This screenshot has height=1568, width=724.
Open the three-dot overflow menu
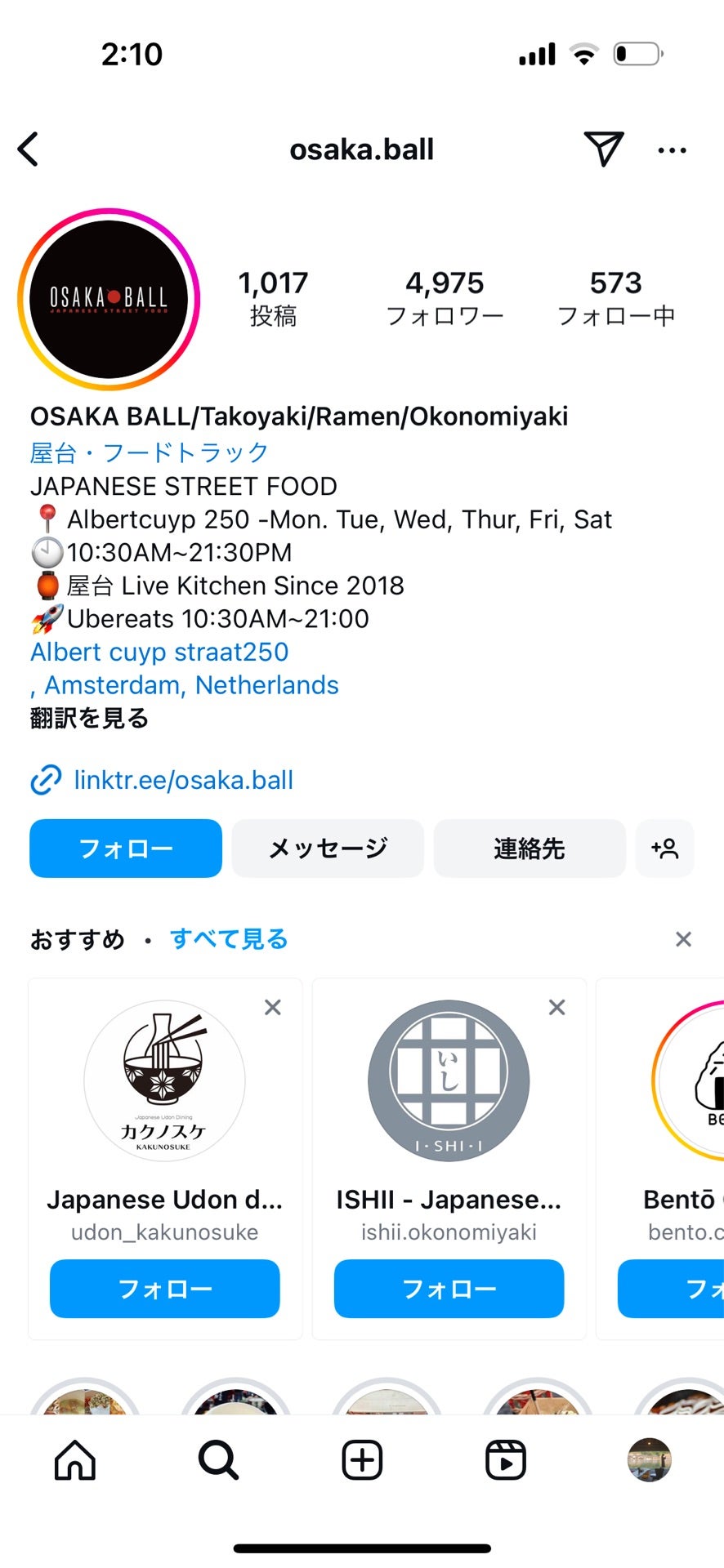(672, 150)
